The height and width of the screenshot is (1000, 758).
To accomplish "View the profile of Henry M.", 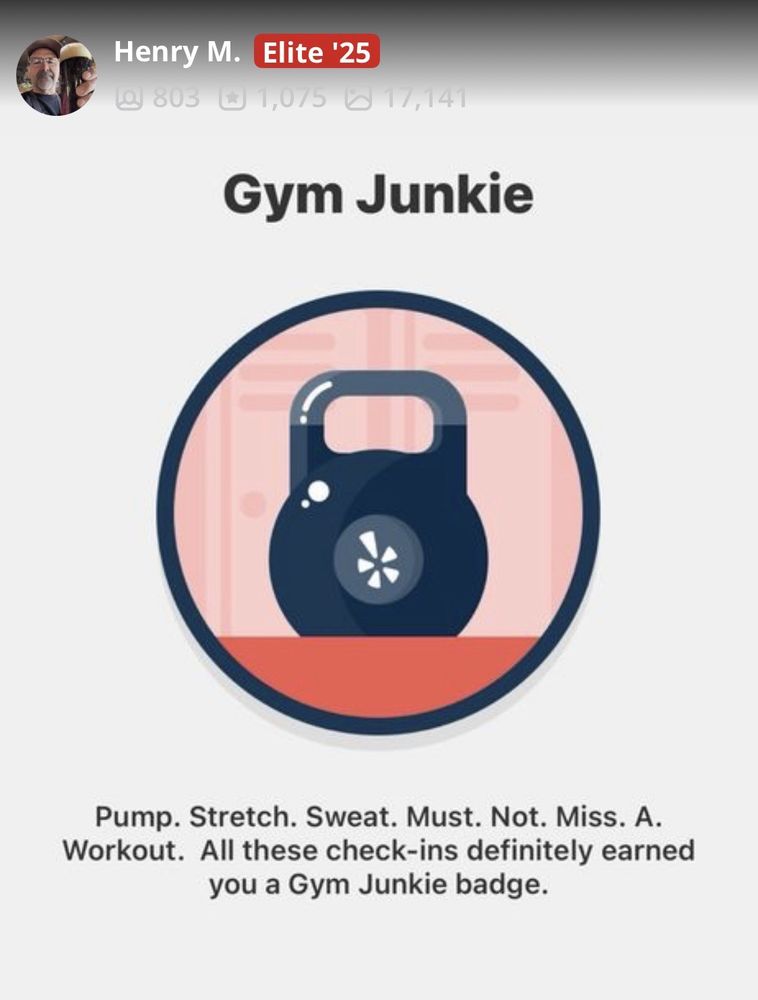I will coord(177,52).
